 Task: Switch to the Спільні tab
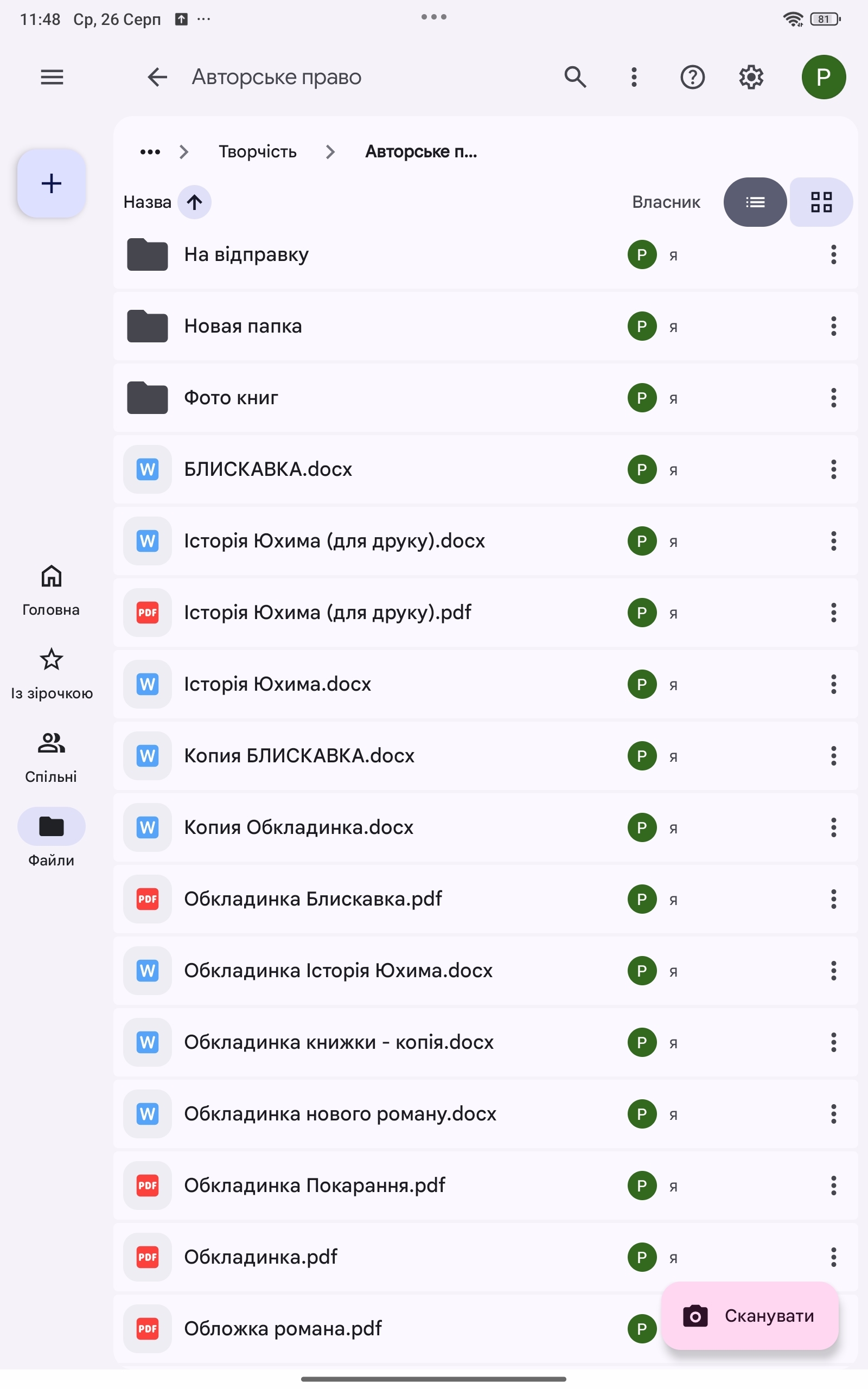coord(51,757)
